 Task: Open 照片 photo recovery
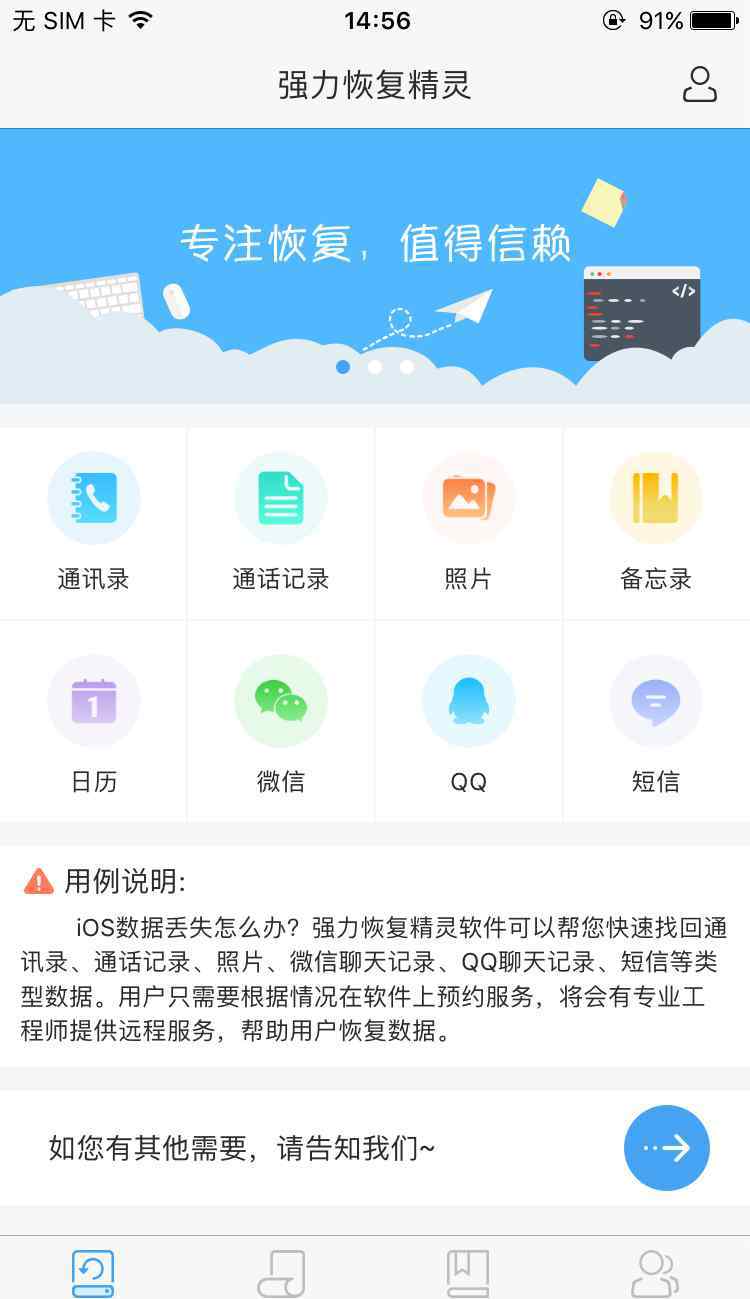click(468, 520)
